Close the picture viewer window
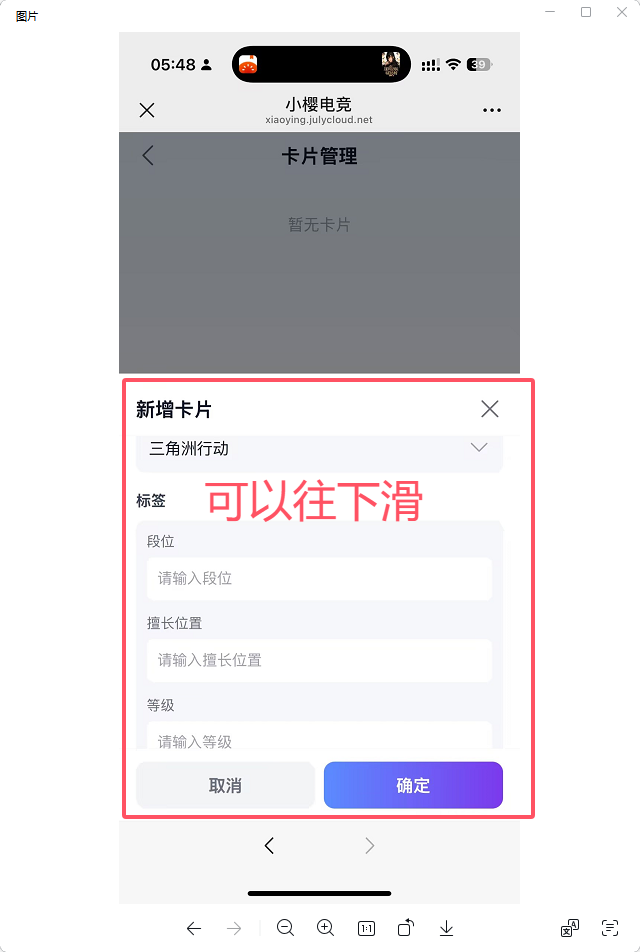 [x=621, y=12]
